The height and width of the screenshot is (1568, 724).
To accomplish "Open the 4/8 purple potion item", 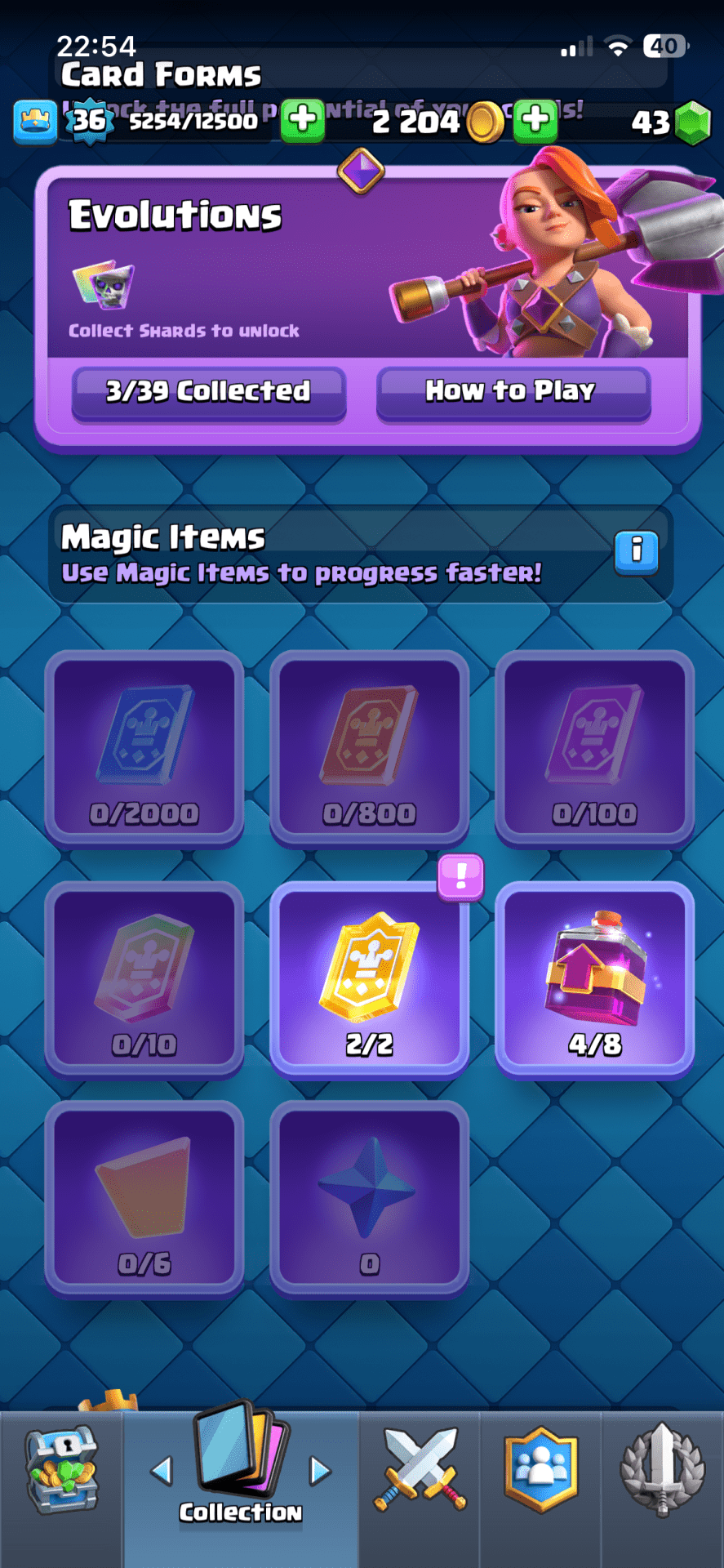I will (594, 978).
